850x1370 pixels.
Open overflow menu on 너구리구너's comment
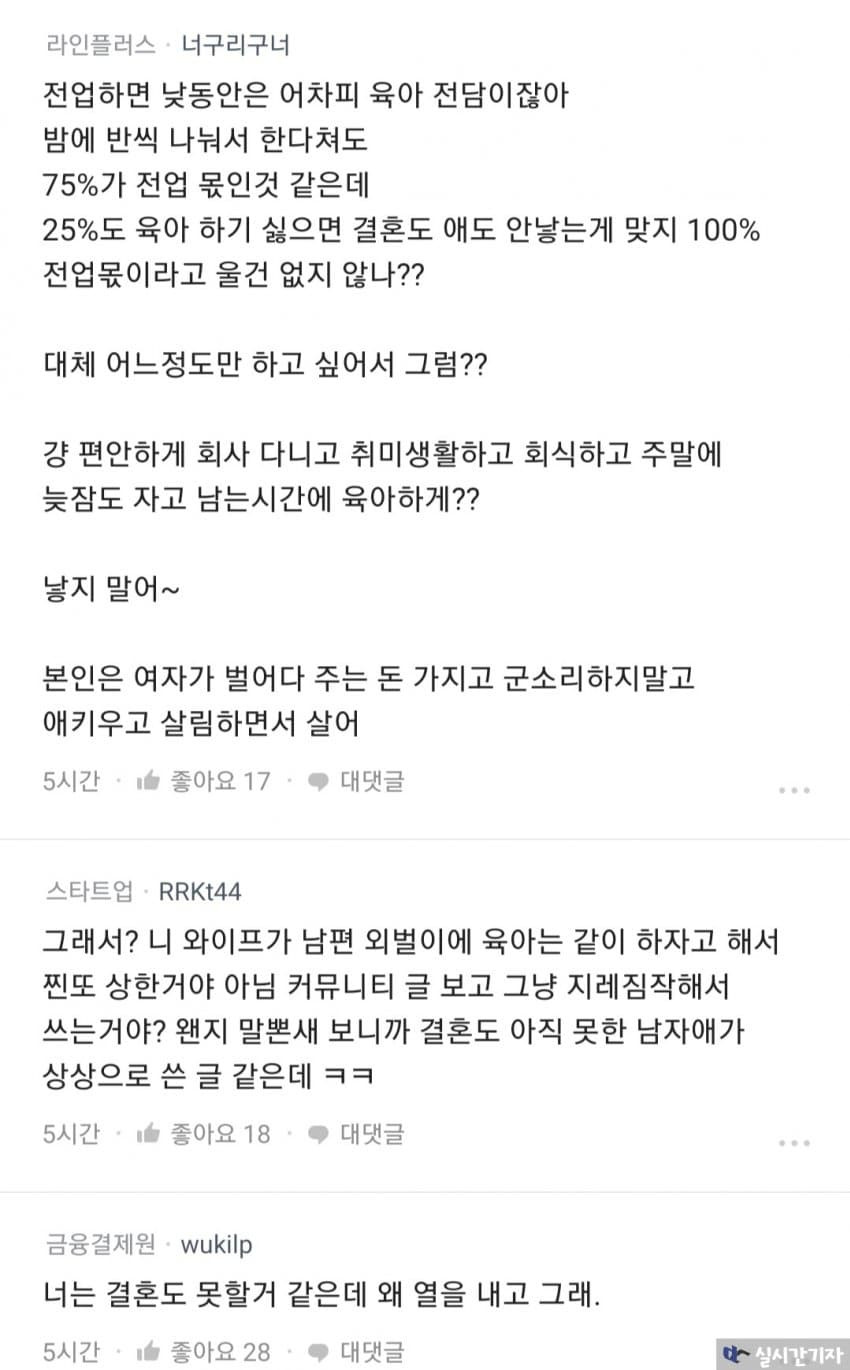pyautogui.click(x=794, y=789)
